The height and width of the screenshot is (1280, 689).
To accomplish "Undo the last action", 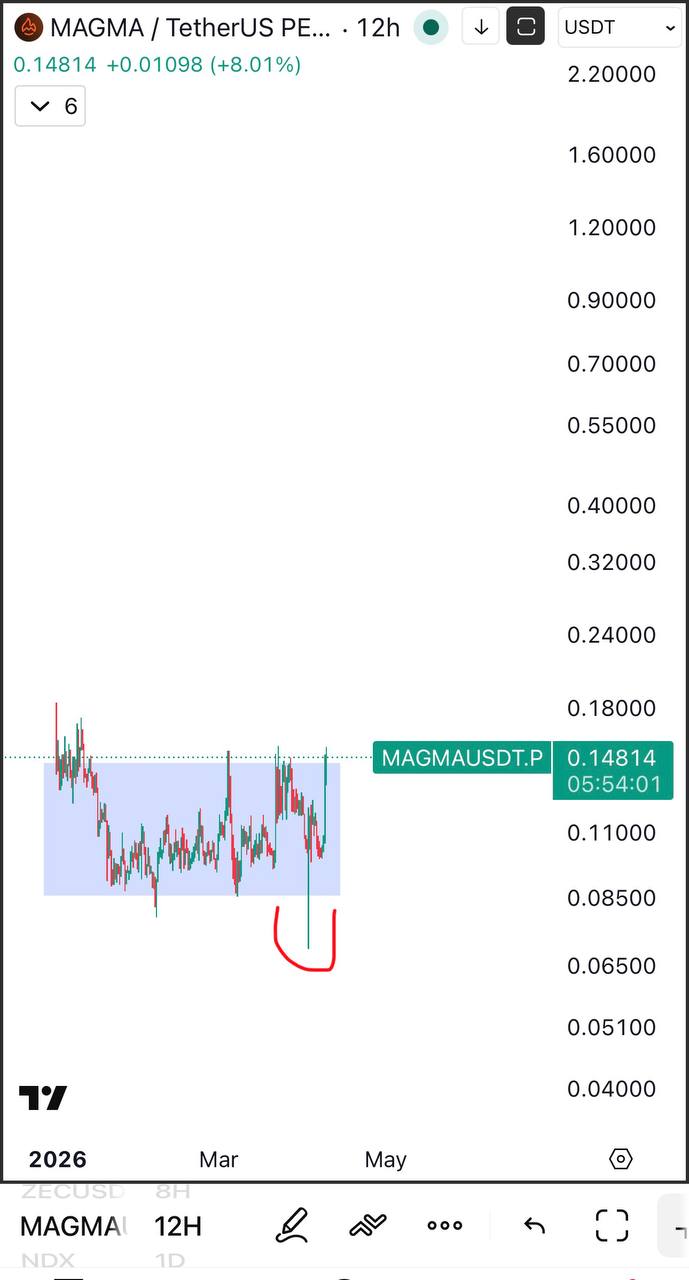I will (x=534, y=1225).
